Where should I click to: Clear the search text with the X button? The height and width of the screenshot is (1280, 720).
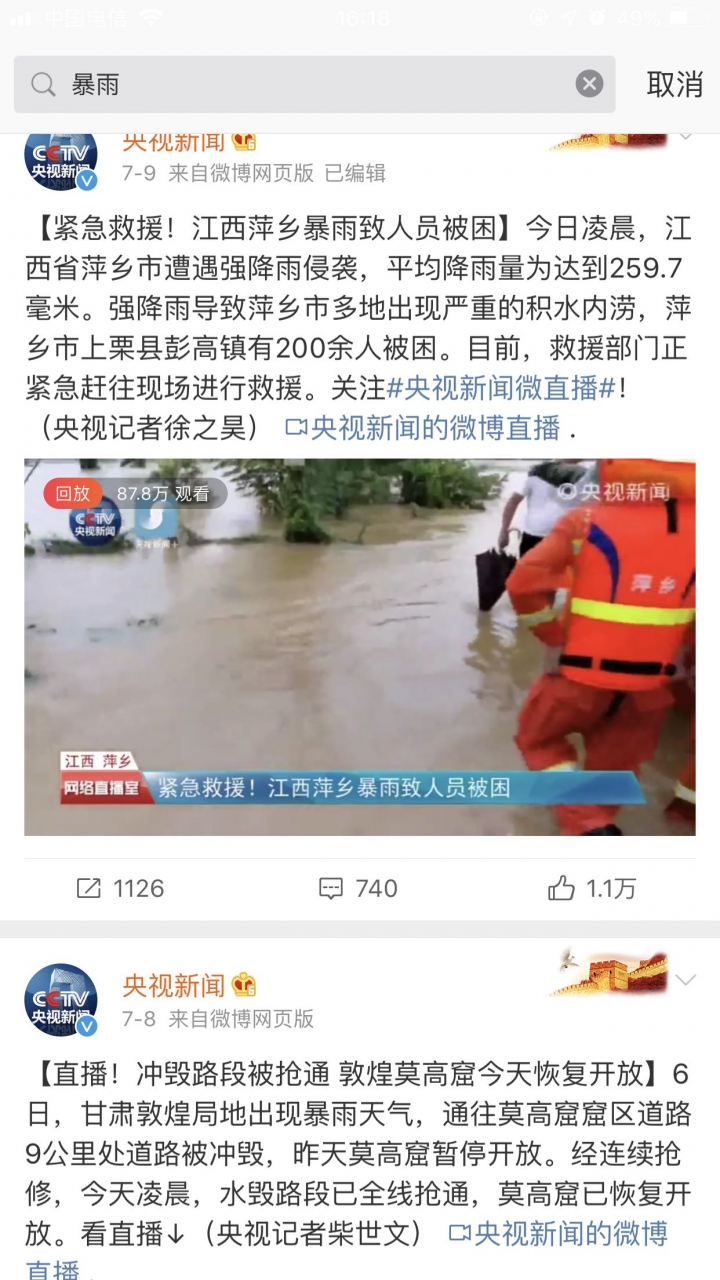589,85
